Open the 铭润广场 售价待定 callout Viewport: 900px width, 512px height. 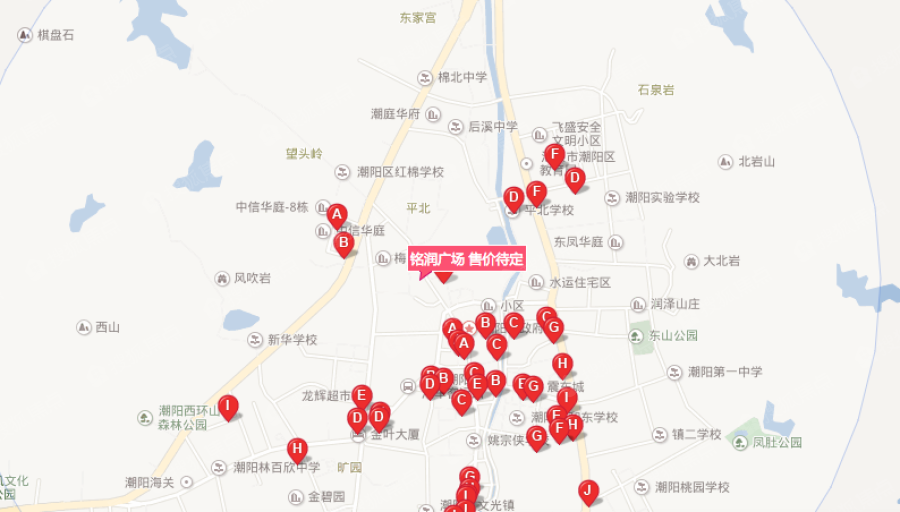[466, 259]
